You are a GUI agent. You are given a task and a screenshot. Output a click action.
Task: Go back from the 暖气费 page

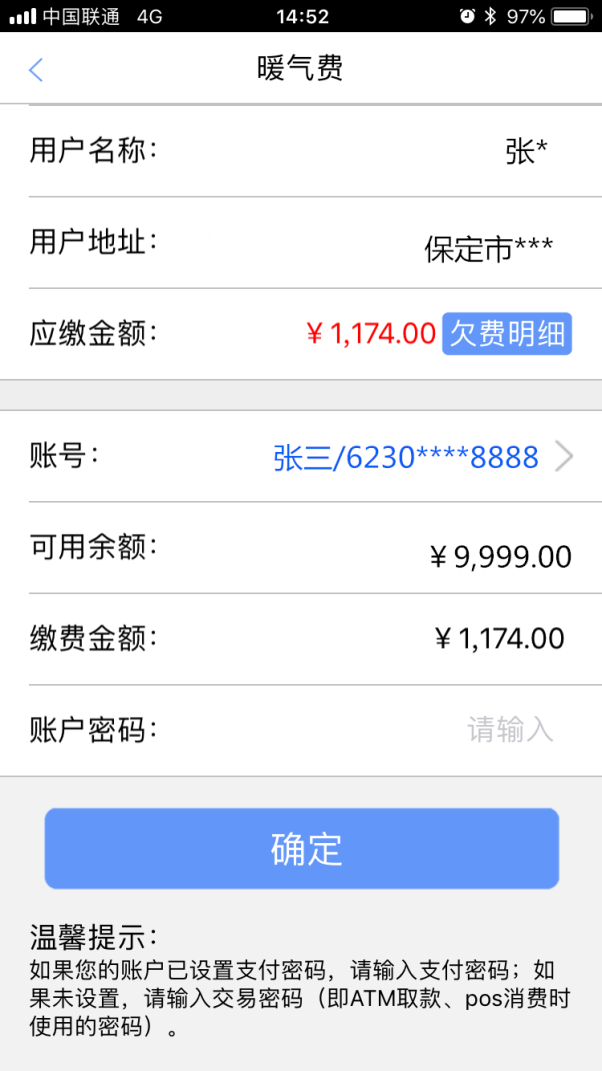click(36, 69)
